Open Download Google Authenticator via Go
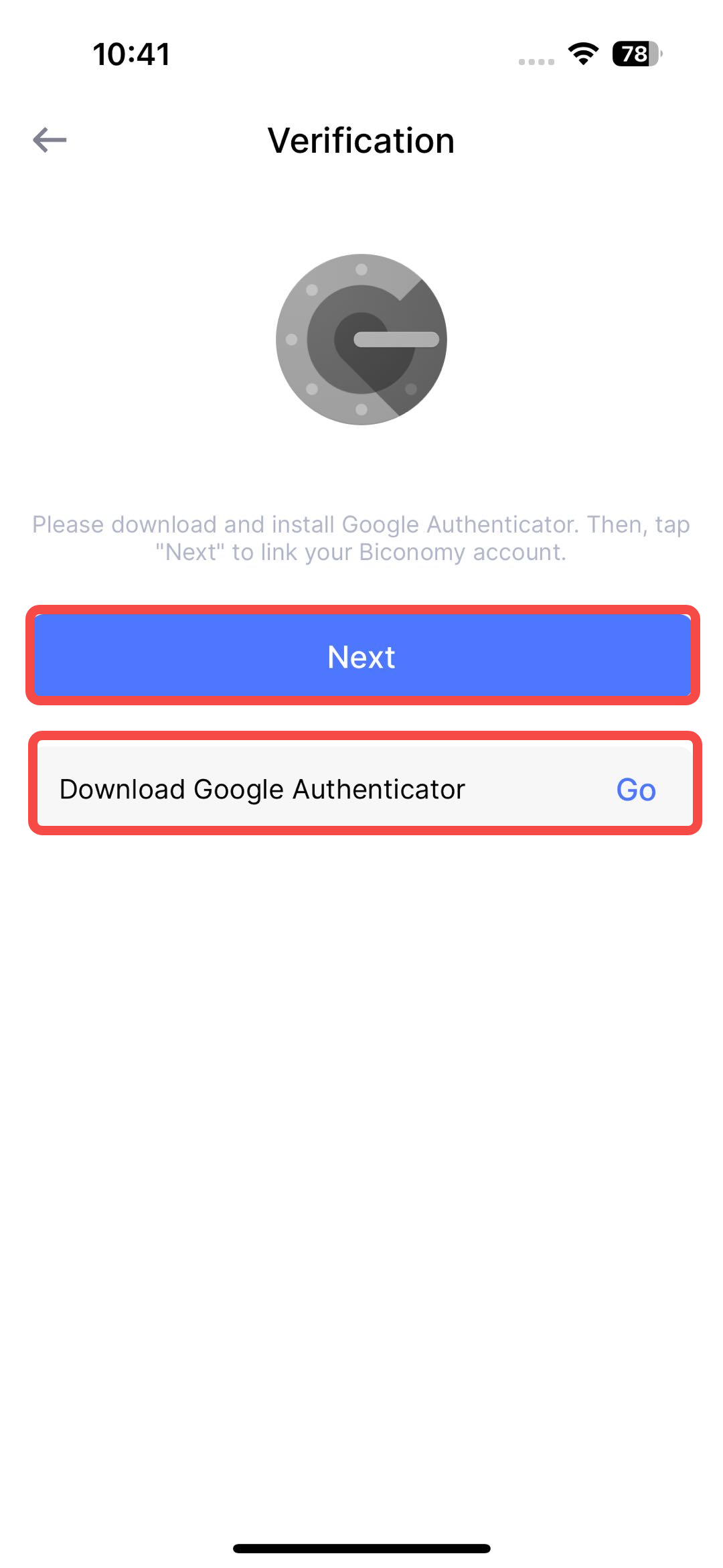 (x=635, y=790)
